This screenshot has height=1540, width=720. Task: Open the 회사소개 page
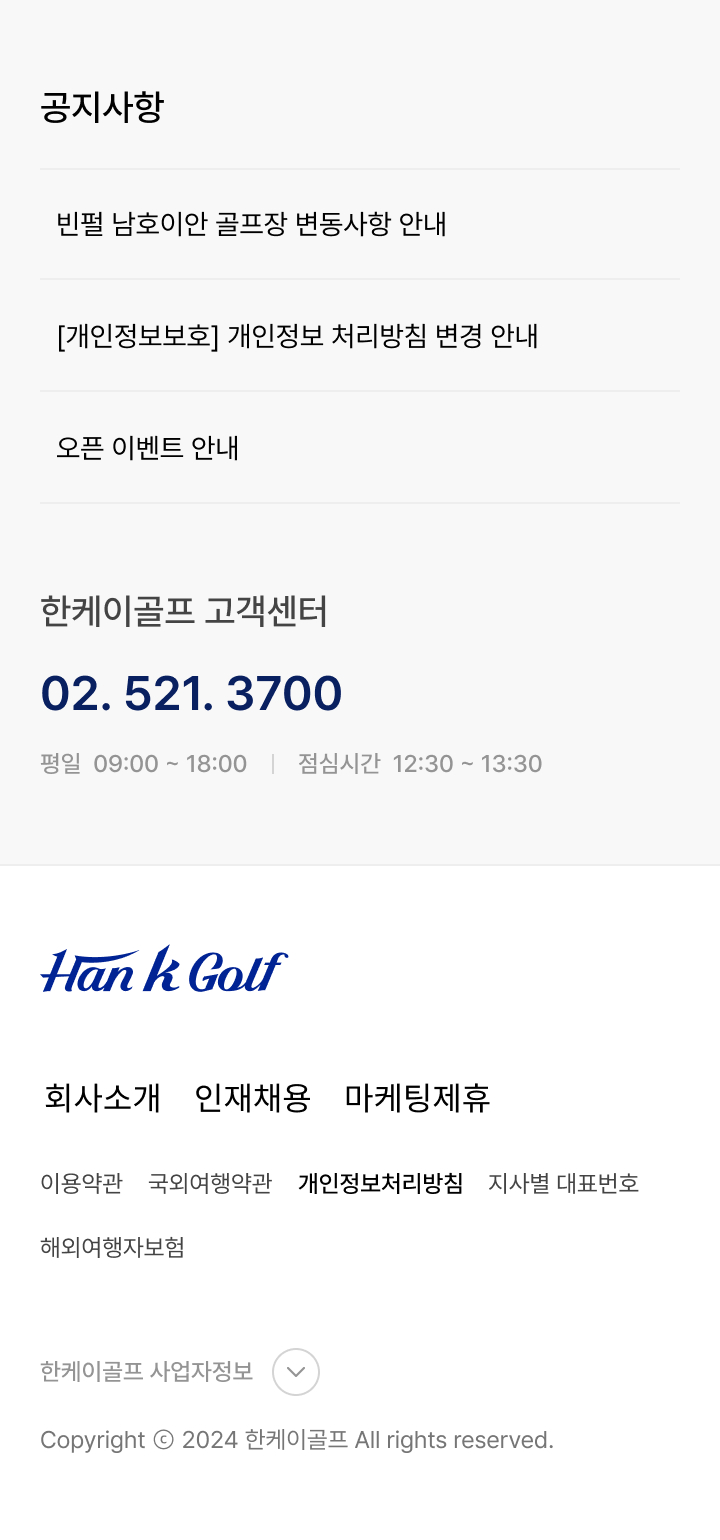(x=102, y=1098)
